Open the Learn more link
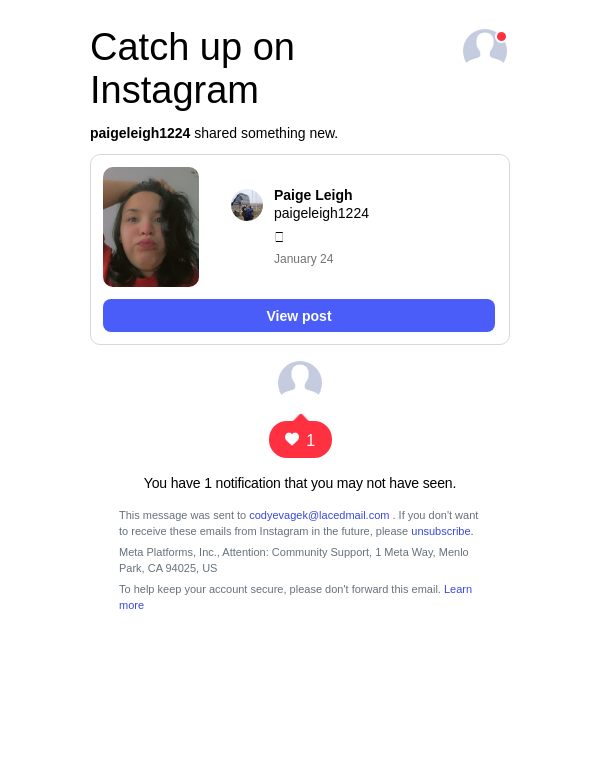This screenshot has height=768, width=600. [x=457, y=589]
